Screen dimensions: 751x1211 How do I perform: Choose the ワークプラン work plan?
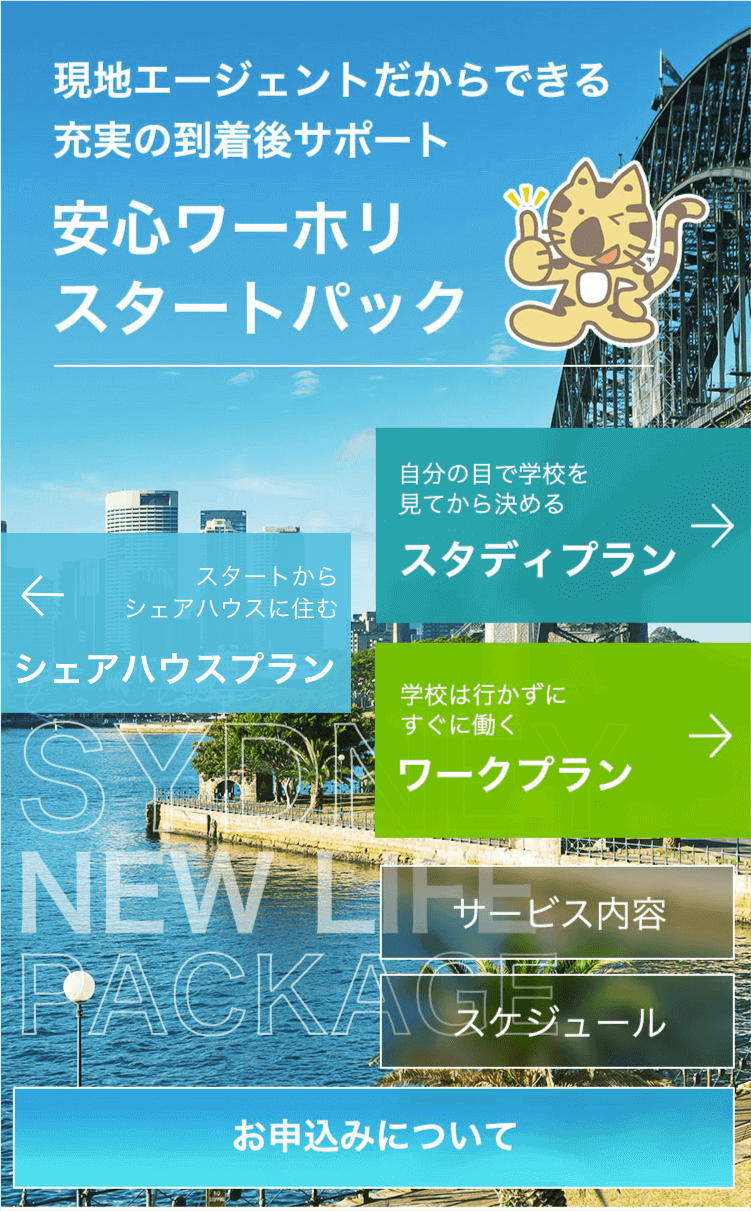[x=562, y=739]
